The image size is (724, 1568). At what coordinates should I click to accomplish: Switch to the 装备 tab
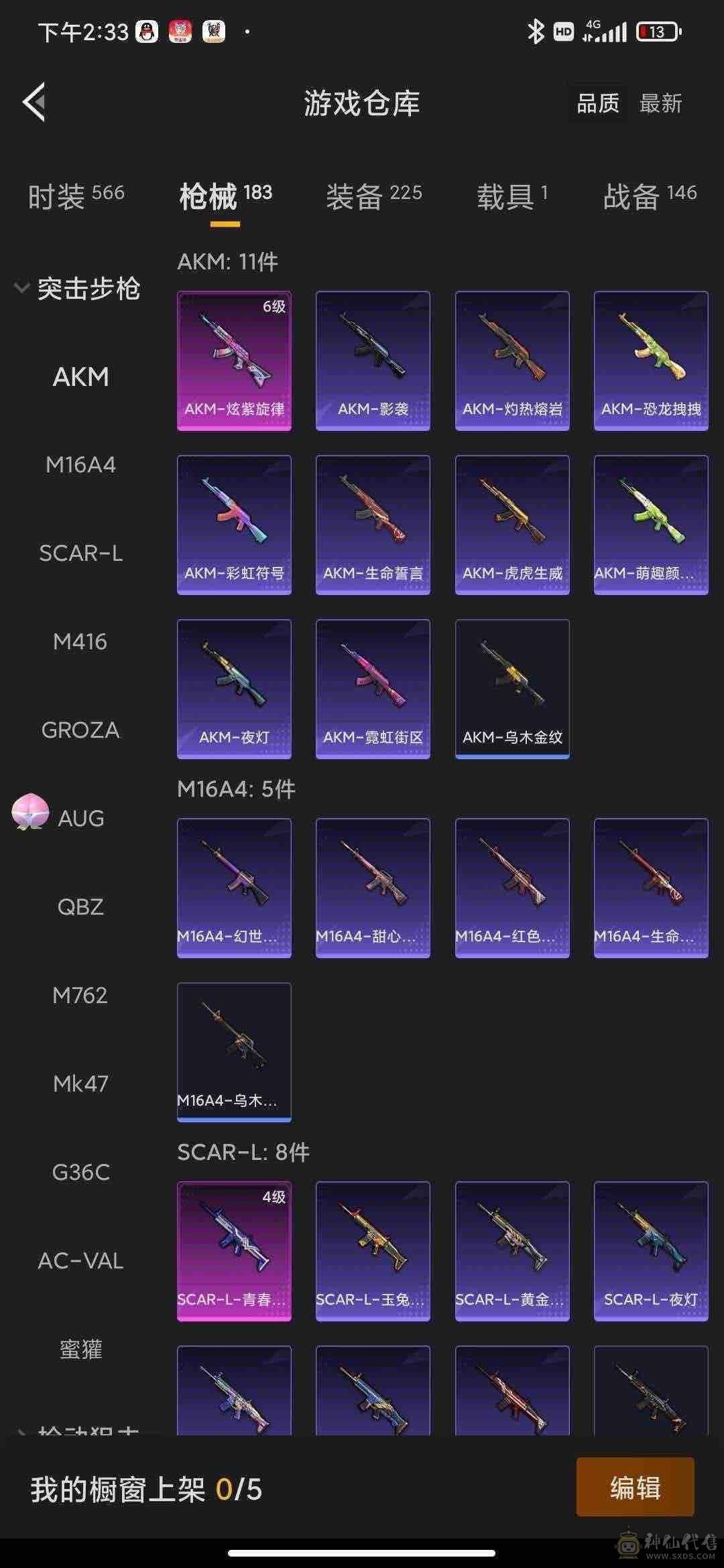pos(373,196)
